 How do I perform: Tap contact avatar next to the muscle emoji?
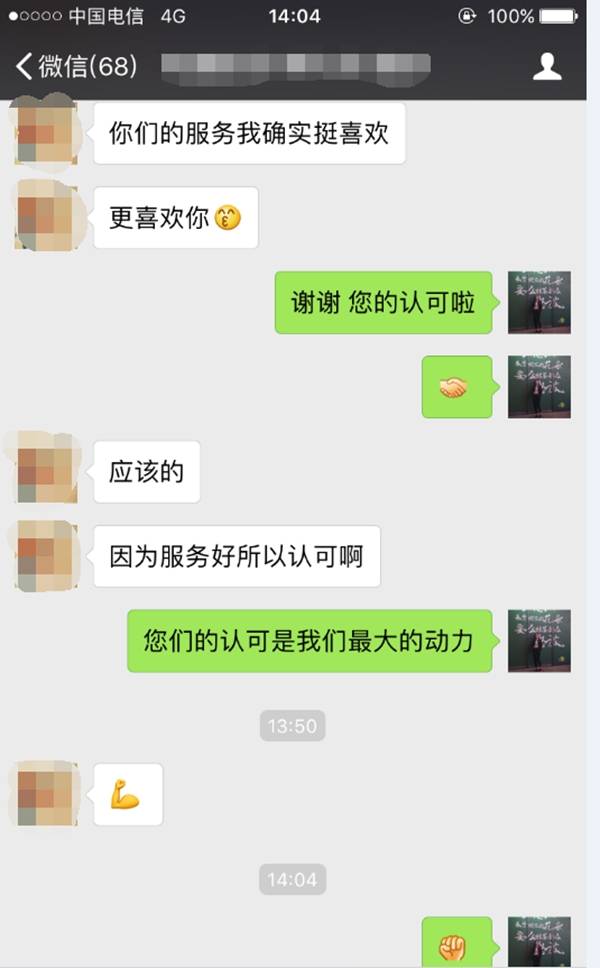coord(46,794)
